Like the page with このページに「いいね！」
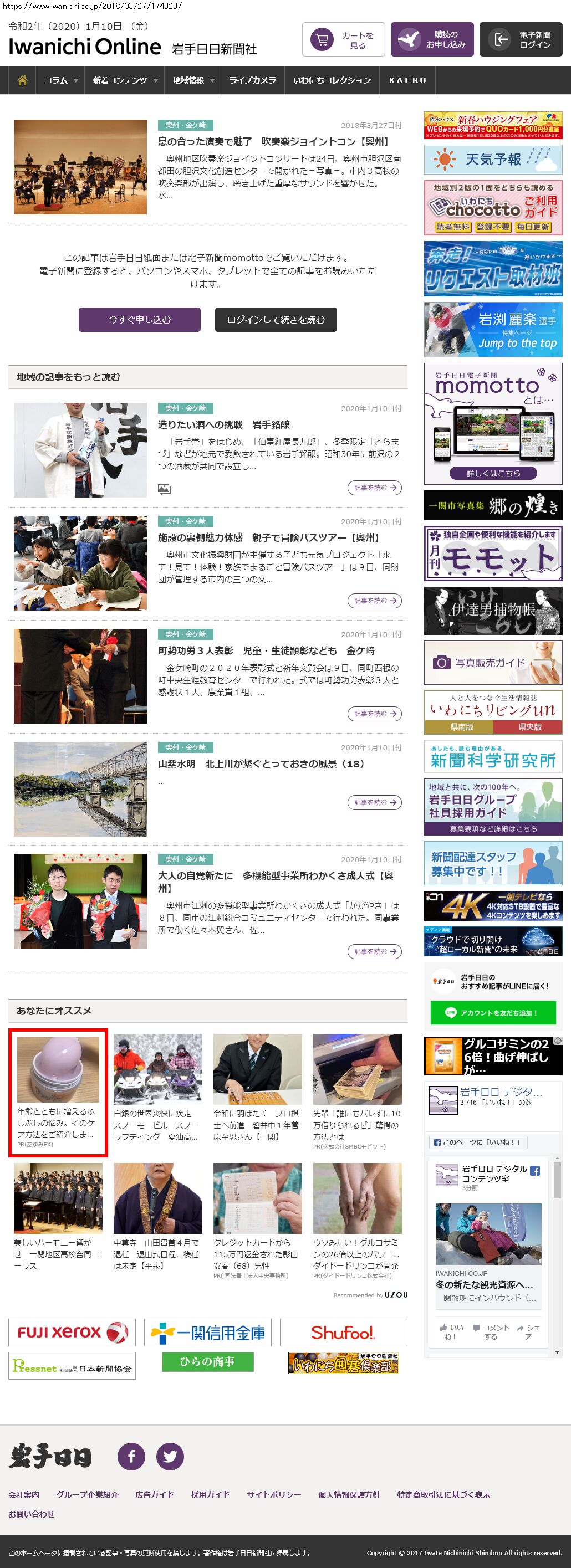571x1568 pixels. coord(478,1142)
